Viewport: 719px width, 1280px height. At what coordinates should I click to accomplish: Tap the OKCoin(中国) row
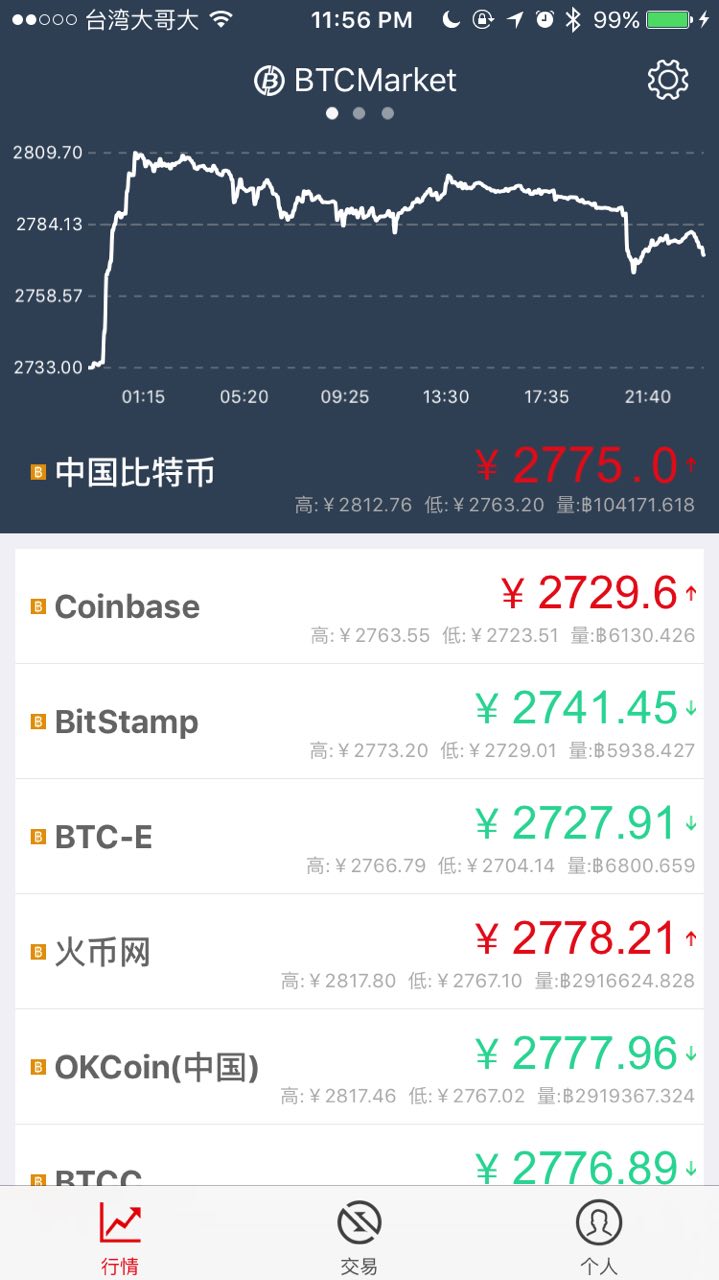[x=359, y=1066]
